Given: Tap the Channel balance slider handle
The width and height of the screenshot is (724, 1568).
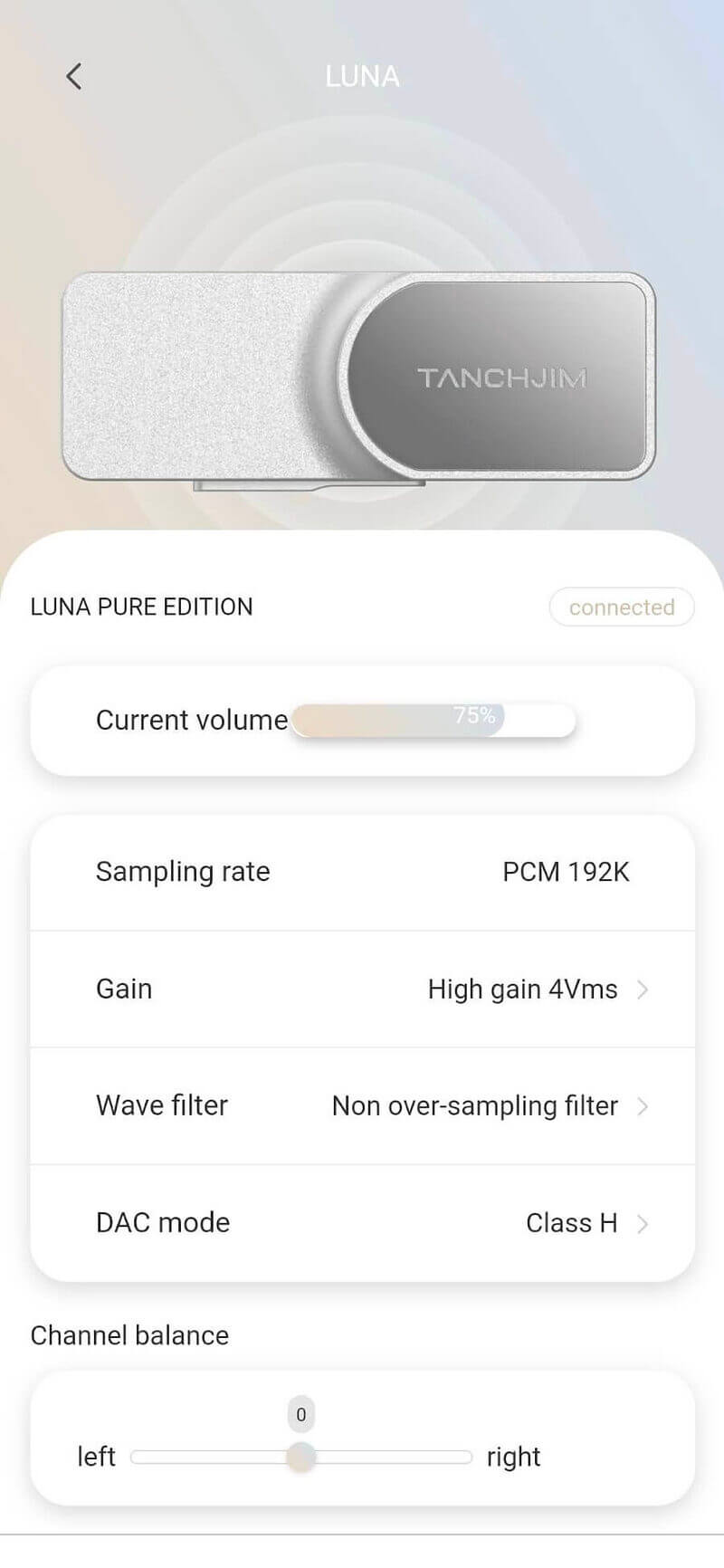Looking at the screenshot, I should click(x=301, y=1457).
